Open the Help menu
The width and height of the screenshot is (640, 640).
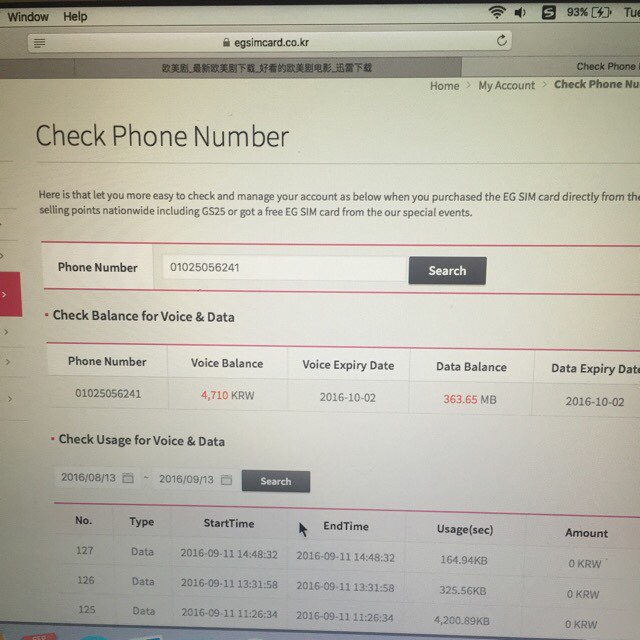[75, 16]
